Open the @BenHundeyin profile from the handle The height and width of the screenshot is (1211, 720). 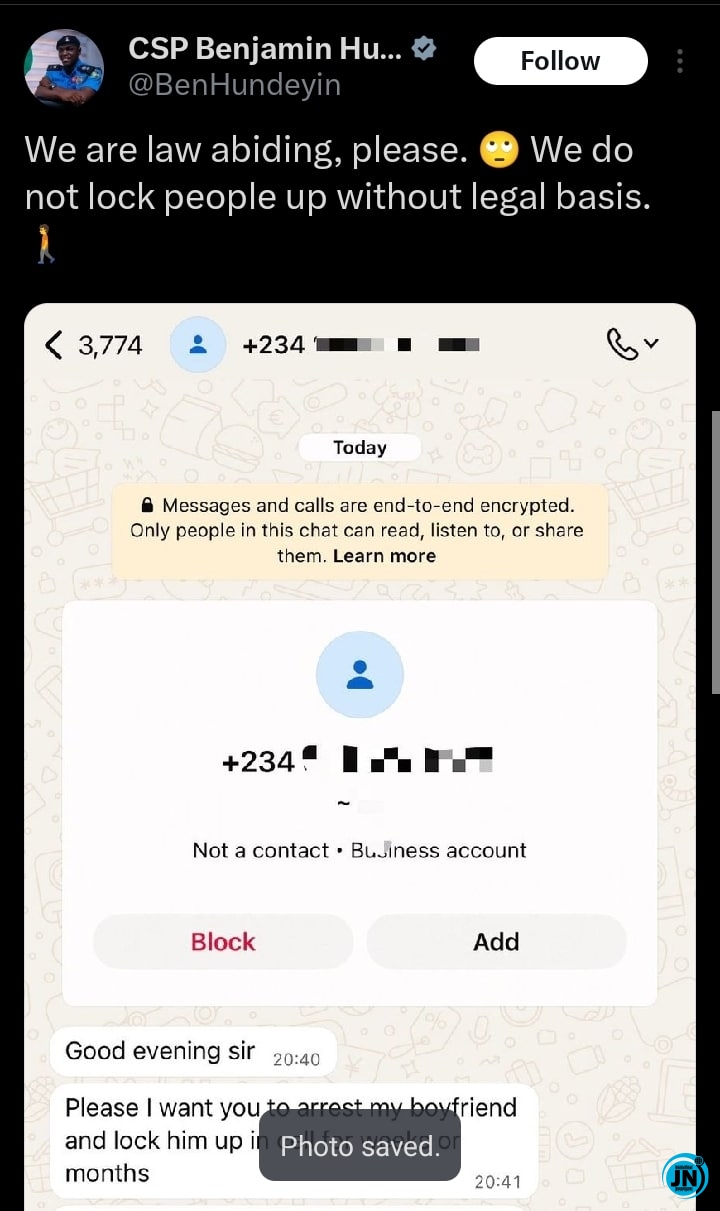(234, 86)
